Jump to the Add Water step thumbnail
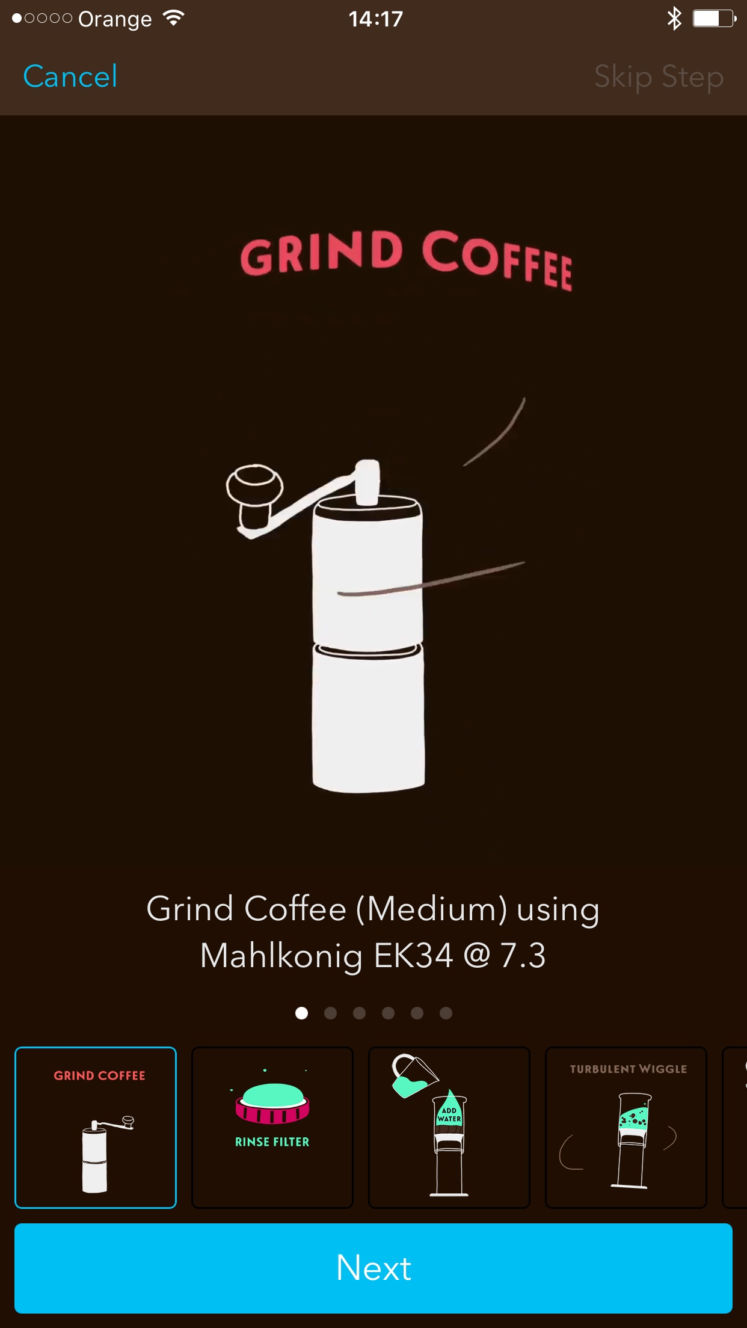747x1328 pixels. pyautogui.click(x=449, y=1128)
